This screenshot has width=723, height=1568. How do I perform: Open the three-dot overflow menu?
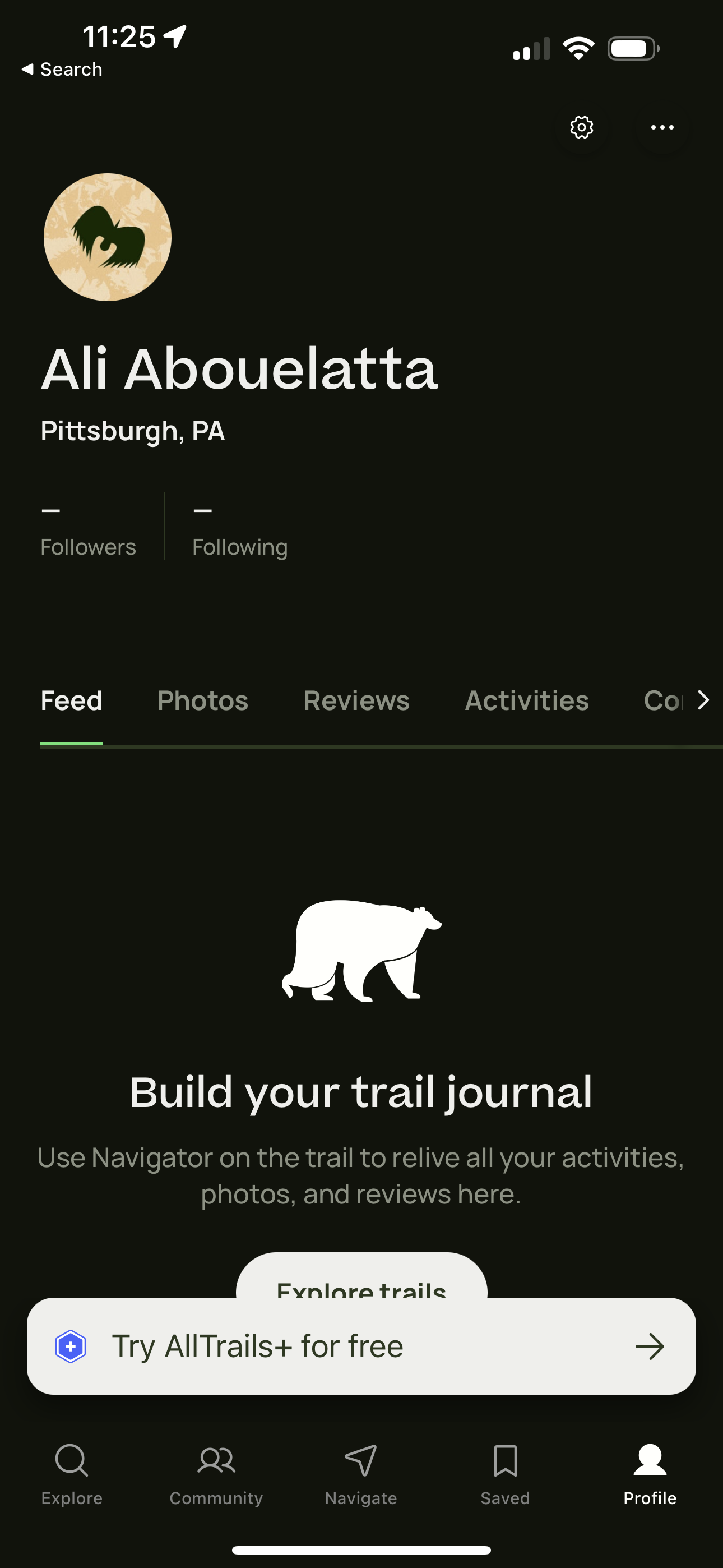tap(662, 127)
